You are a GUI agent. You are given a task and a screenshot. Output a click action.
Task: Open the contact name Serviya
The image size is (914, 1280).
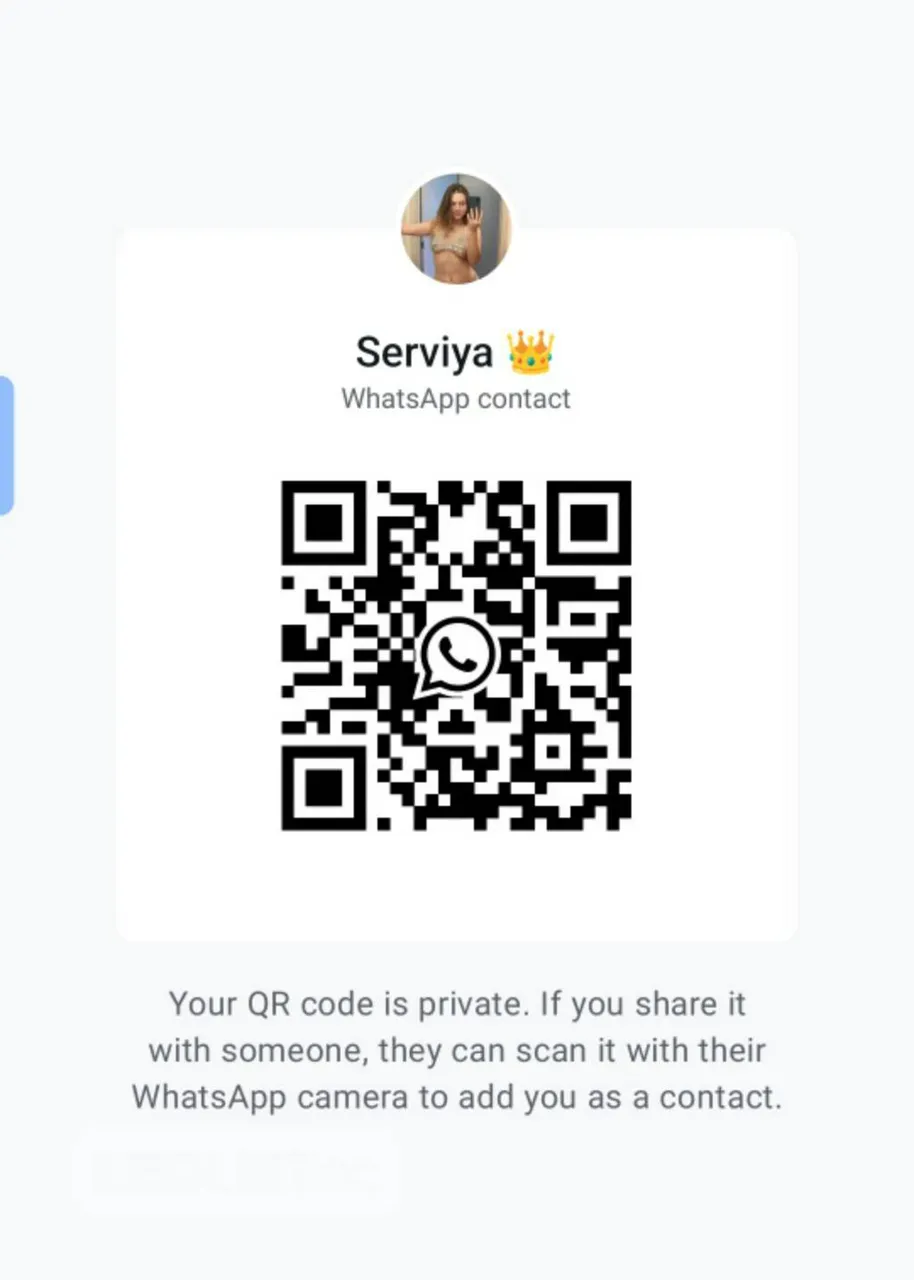[x=424, y=352]
